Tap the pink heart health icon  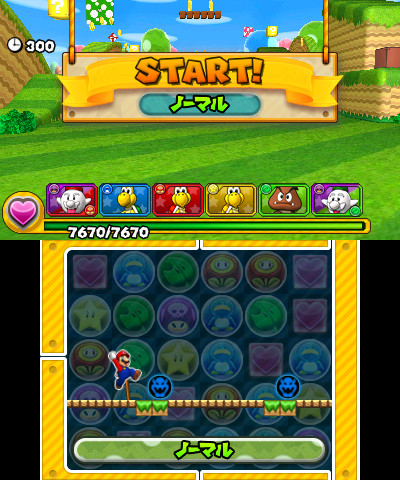23,212
